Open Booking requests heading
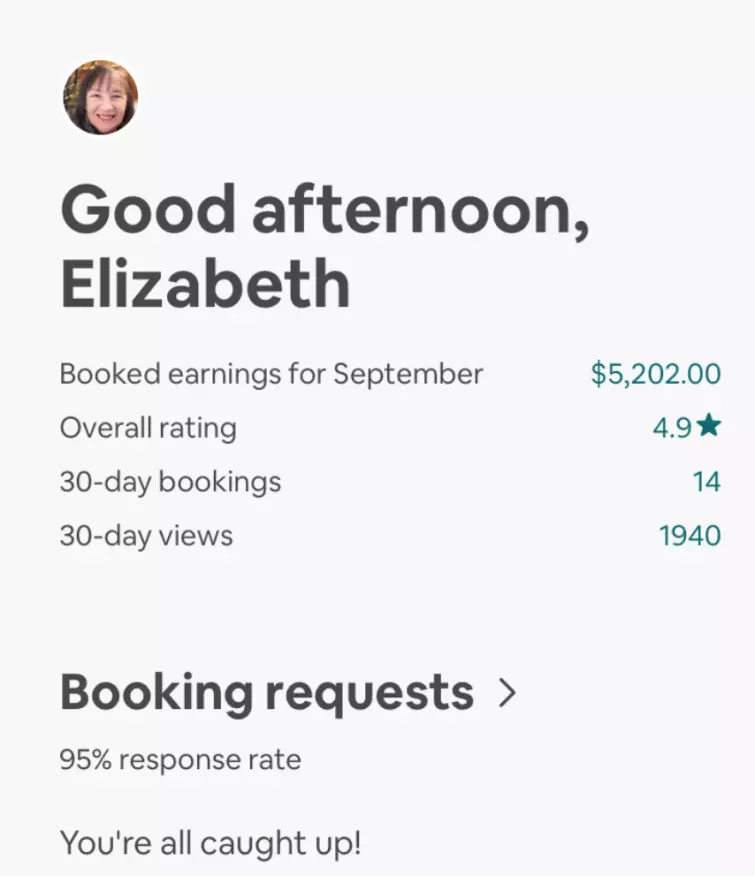 [267, 691]
